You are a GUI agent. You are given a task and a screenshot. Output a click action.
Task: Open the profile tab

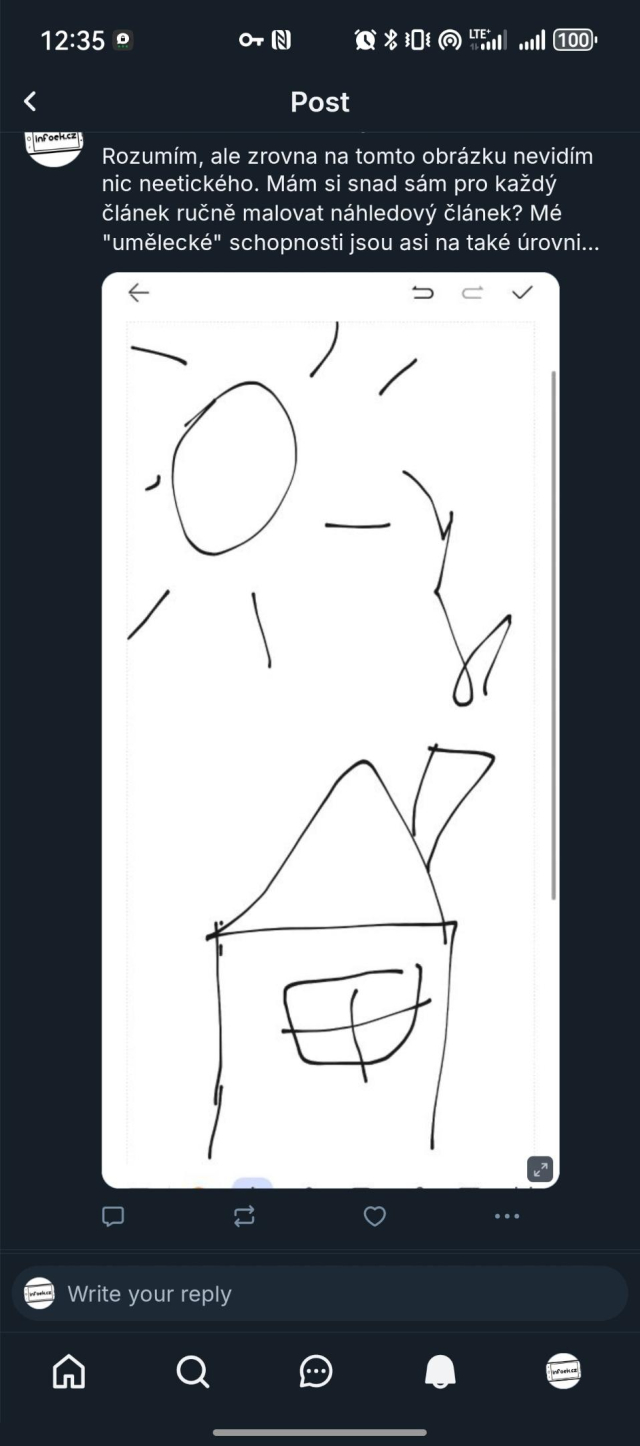[x=564, y=1372]
